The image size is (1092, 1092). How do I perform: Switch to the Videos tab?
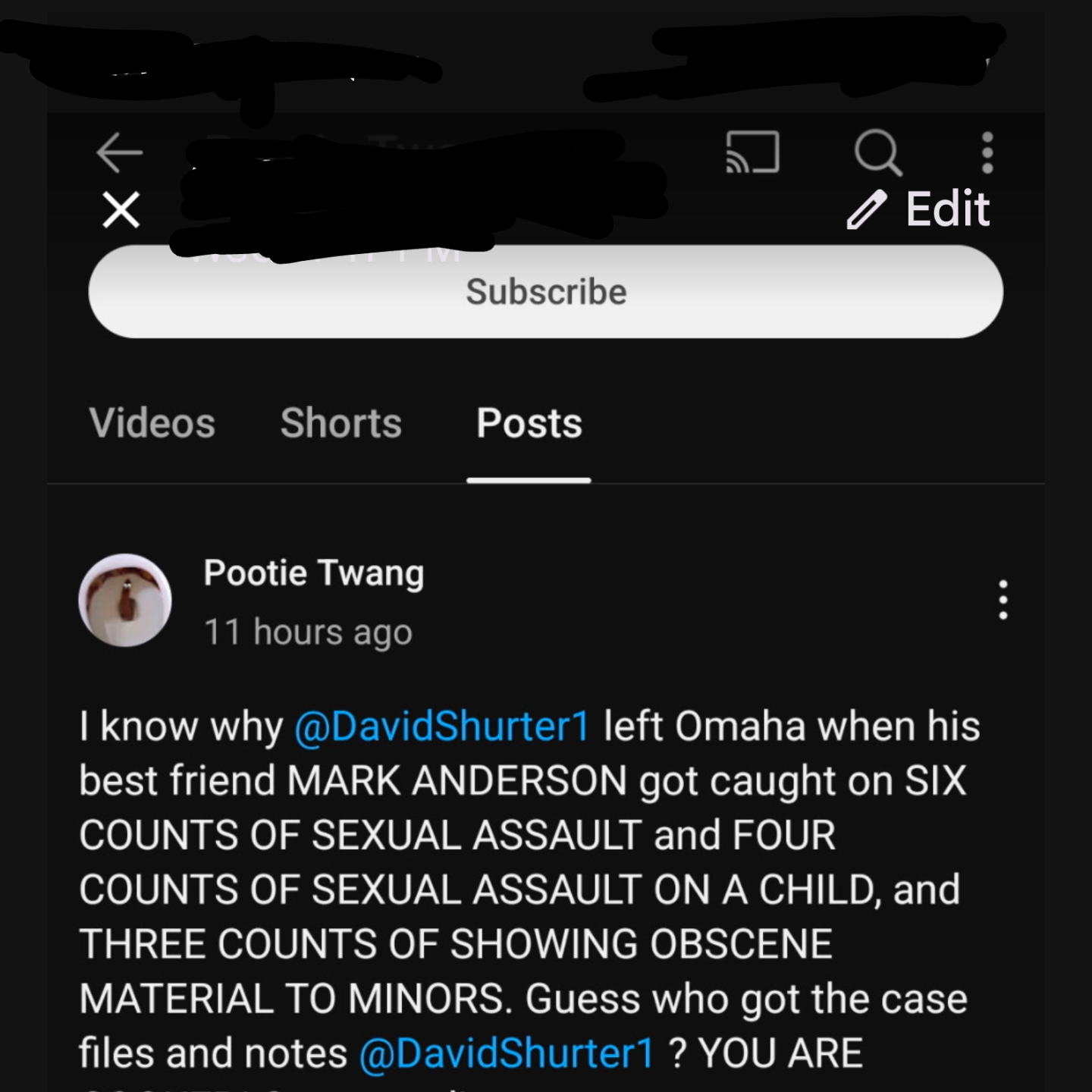(152, 423)
